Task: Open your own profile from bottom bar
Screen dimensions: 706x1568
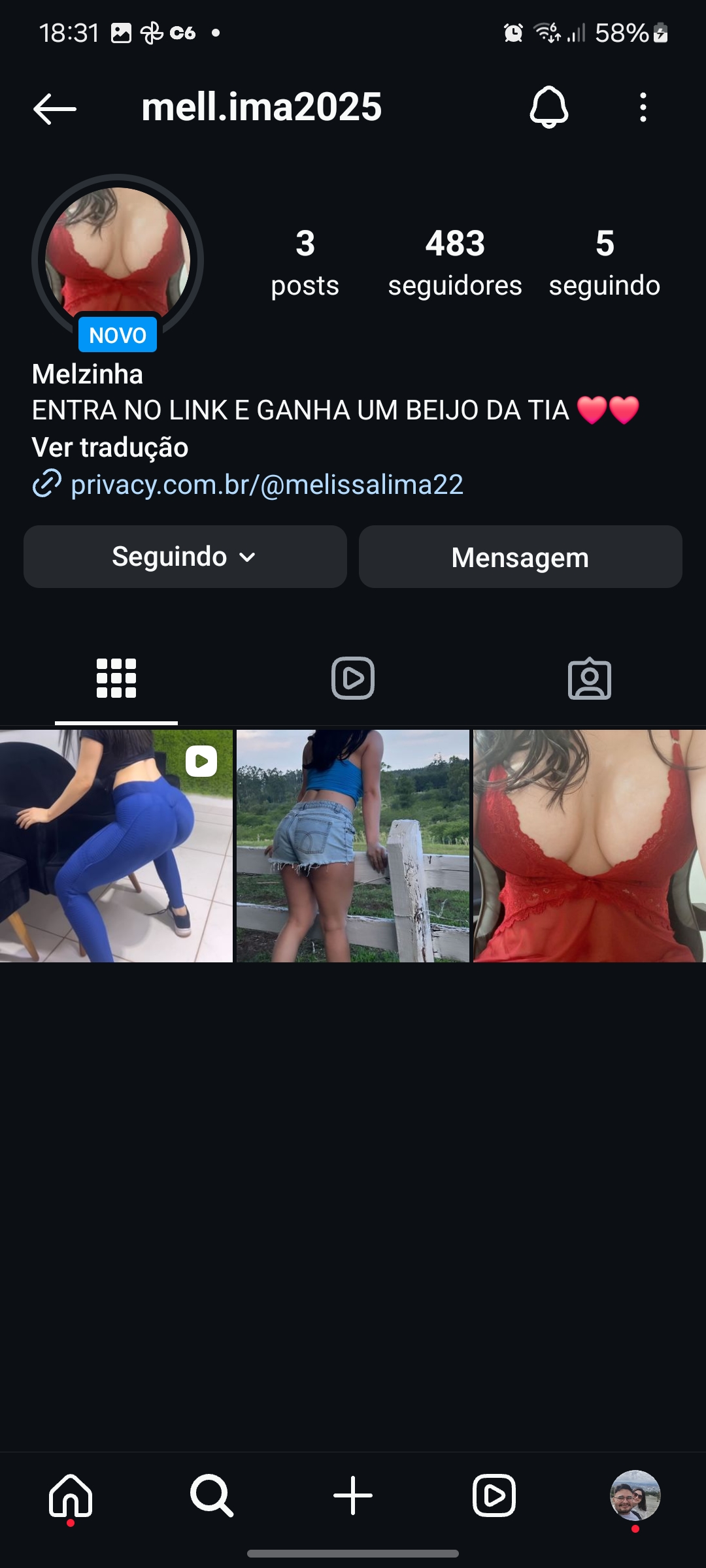Action: [x=635, y=1495]
